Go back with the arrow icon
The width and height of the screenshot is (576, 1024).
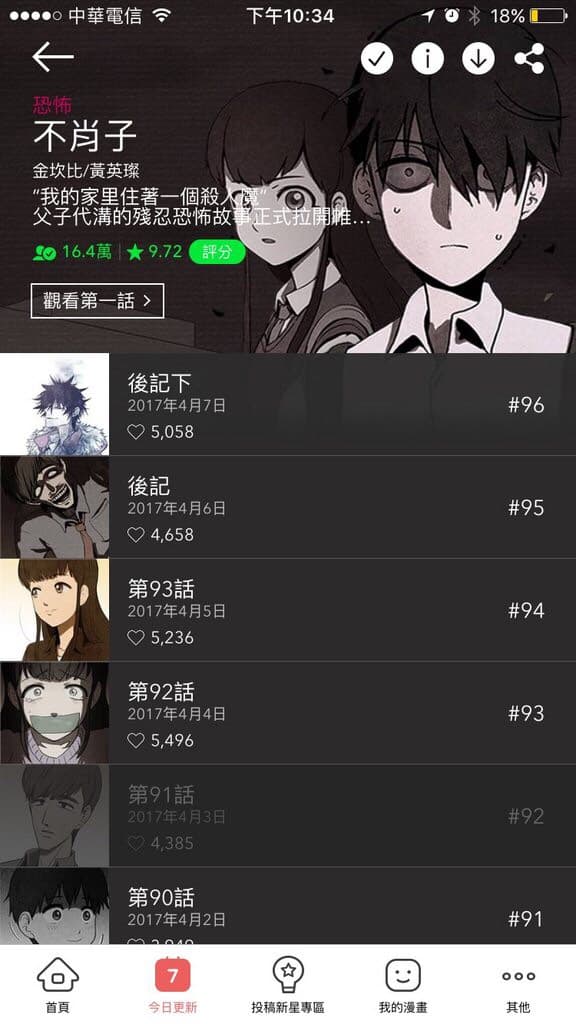(52, 57)
